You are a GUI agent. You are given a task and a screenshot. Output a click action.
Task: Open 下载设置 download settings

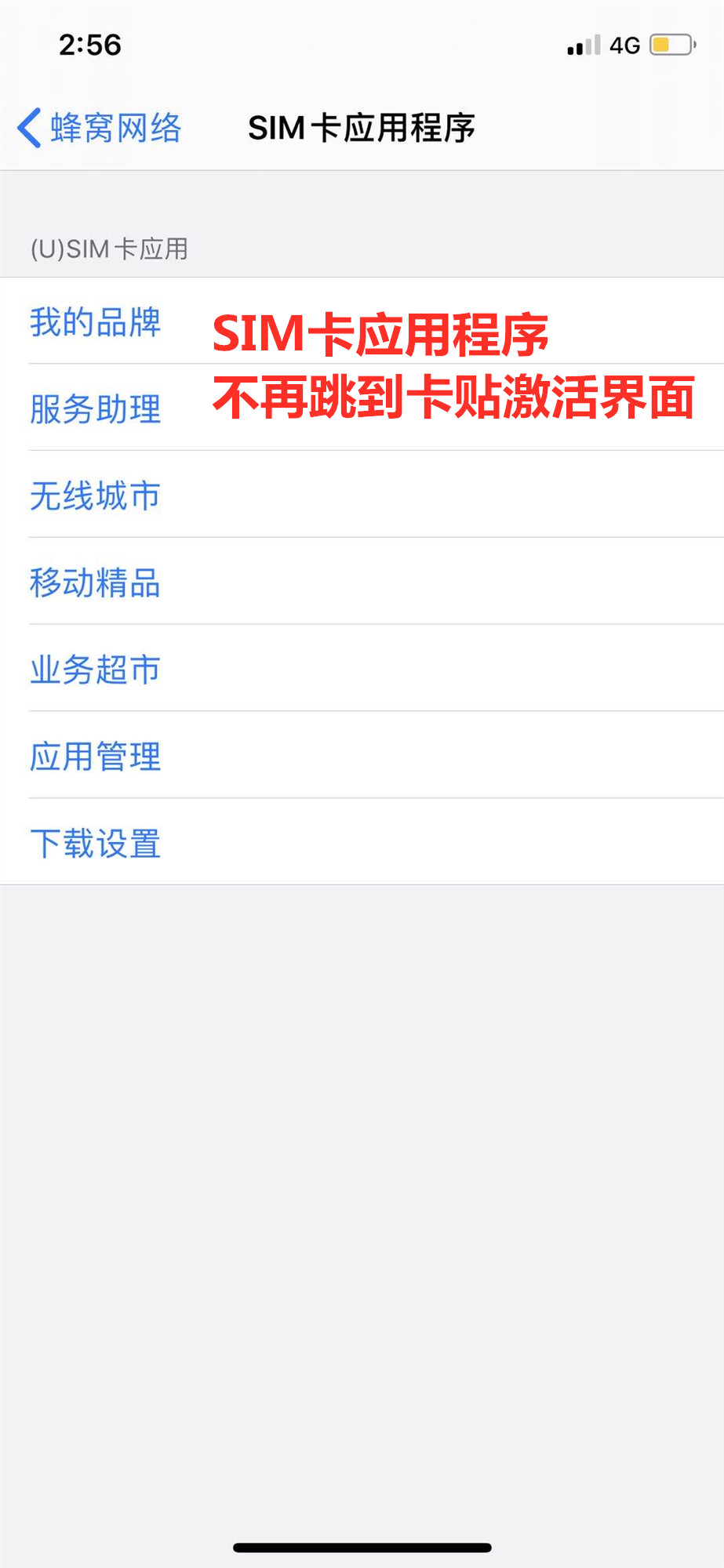pos(96,844)
